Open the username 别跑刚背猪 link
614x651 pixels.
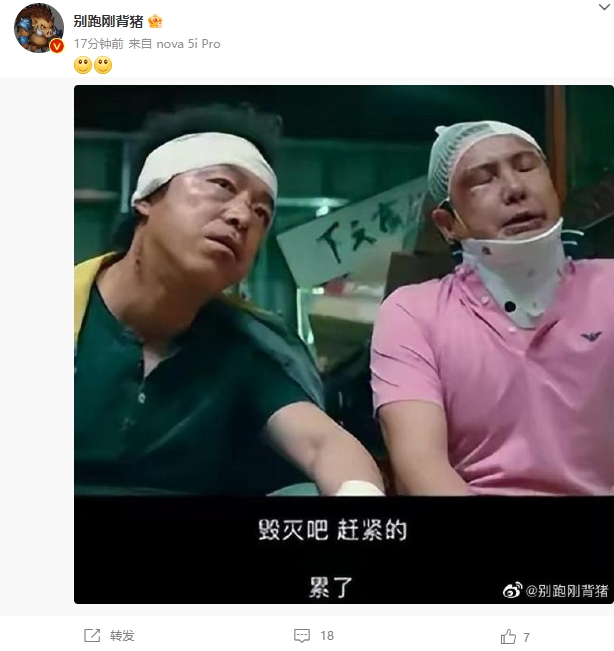(108, 21)
